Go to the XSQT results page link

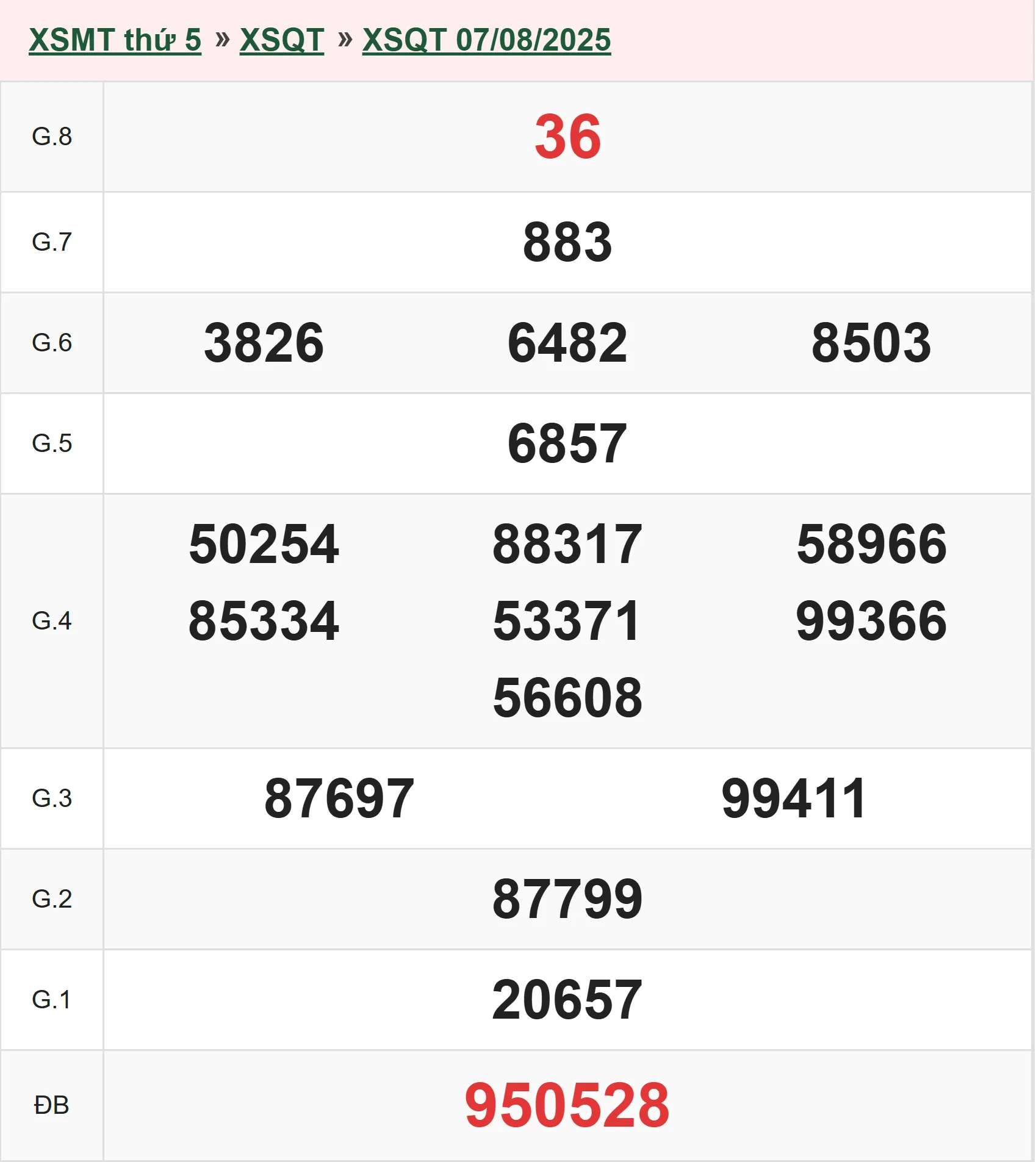click(x=281, y=40)
